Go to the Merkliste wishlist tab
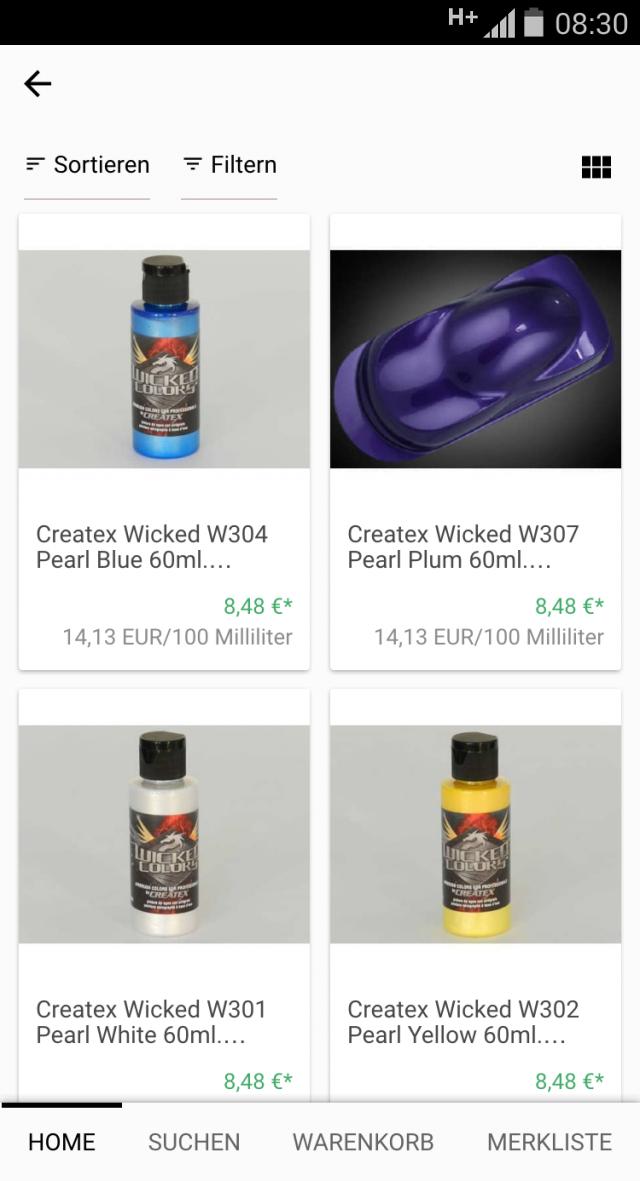The height and width of the screenshot is (1181, 640). (x=549, y=1142)
